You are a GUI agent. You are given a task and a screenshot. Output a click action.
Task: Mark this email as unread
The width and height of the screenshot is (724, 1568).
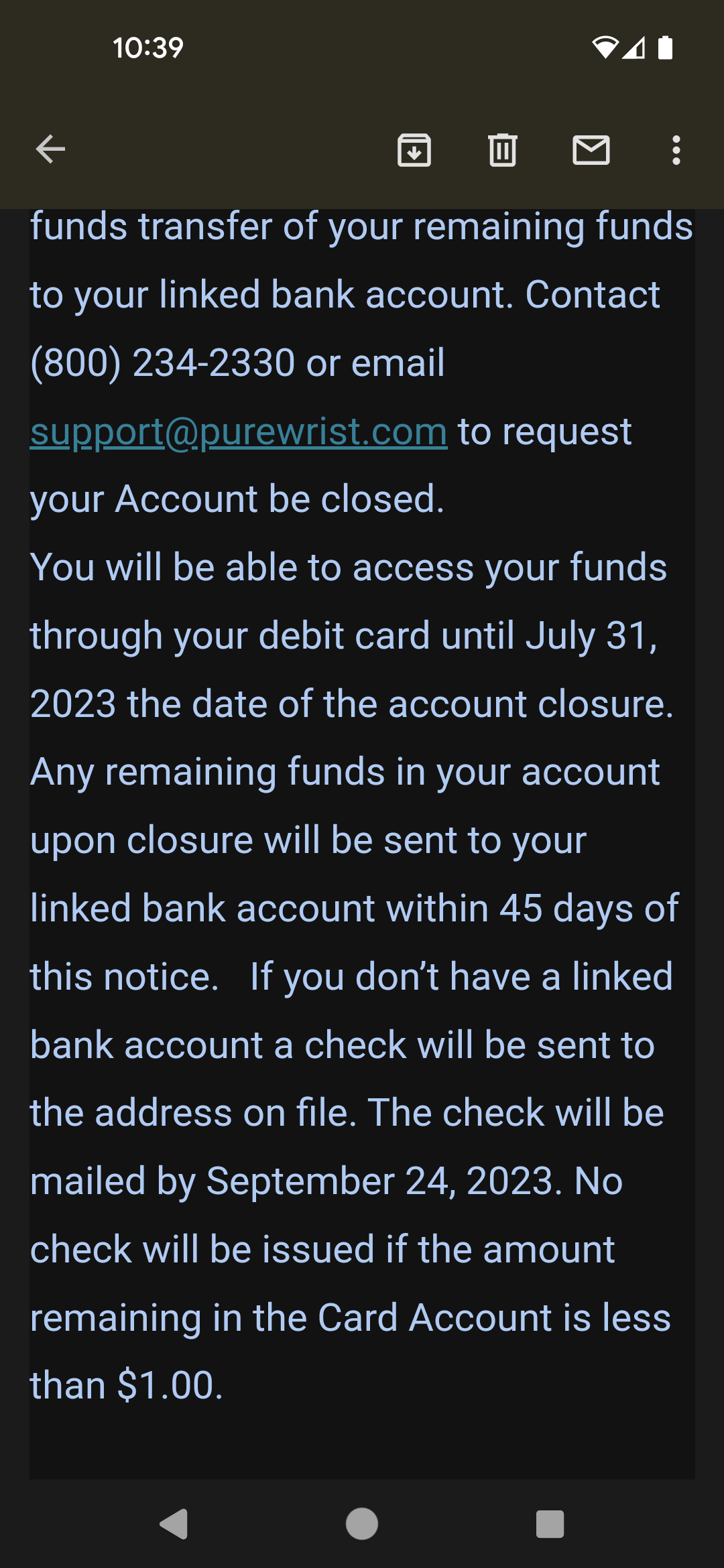pos(591,149)
